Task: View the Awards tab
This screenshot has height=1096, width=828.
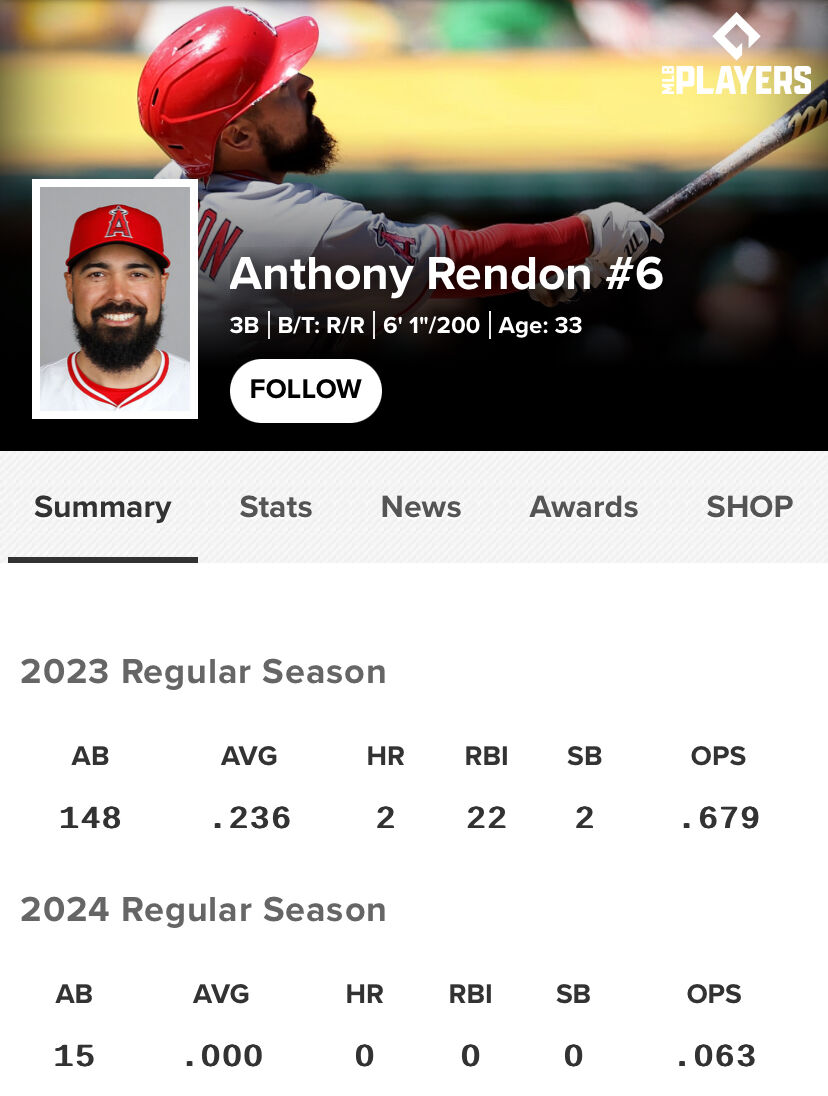Action: [x=583, y=507]
